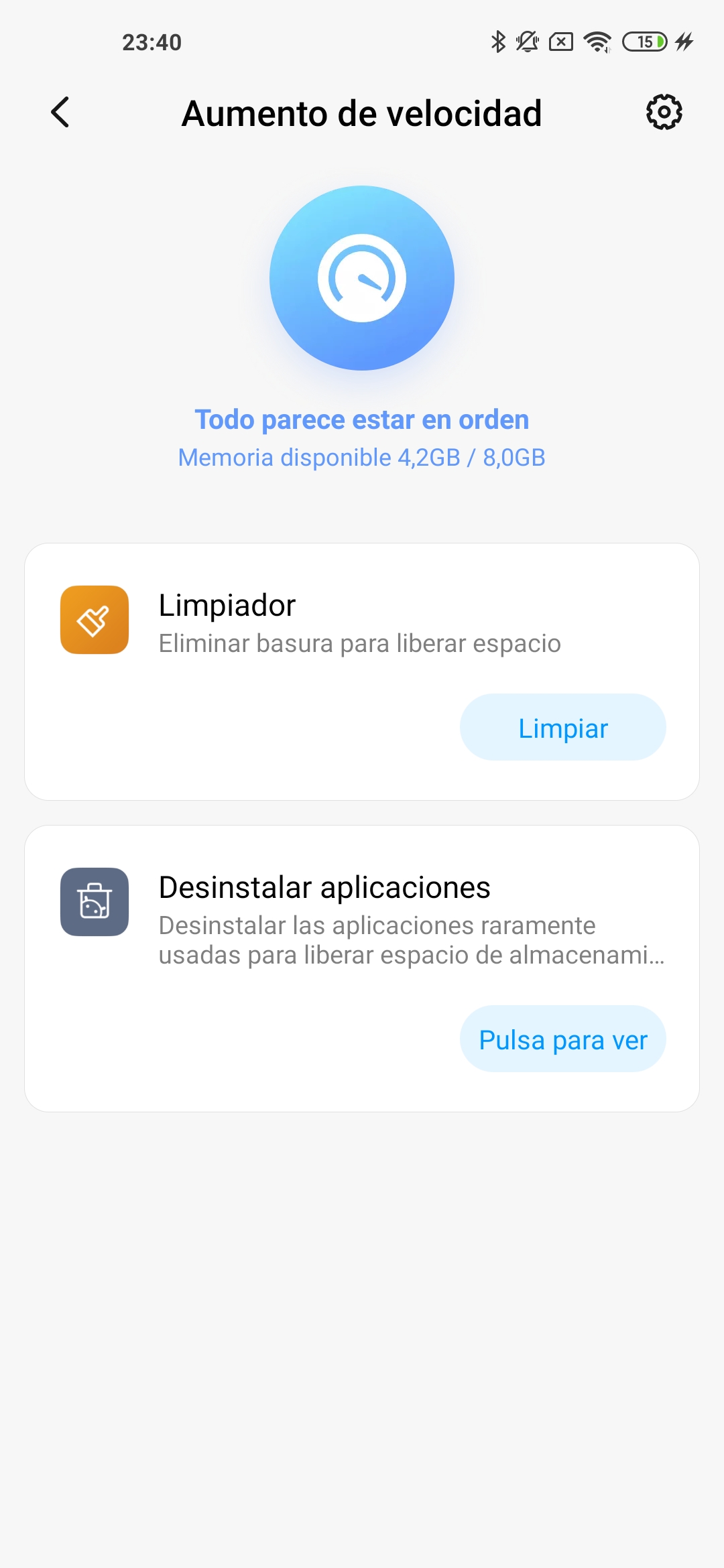Open the Desinstalar aplicaciones card
The width and height of the screenshot is (724, 1568).
362,969
